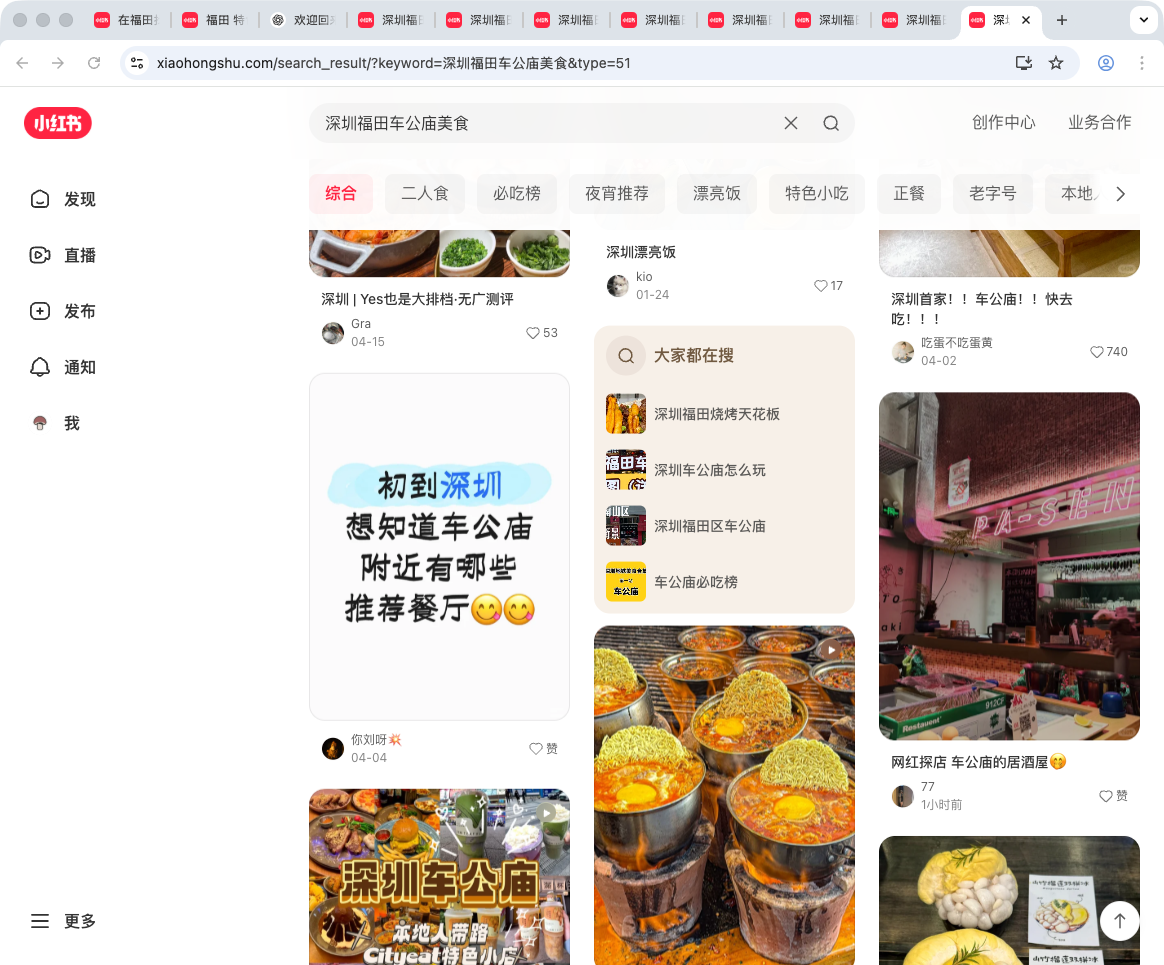Open 发布 to create a post
Image resolution: width=1164 pixels, height=965 pixels.
tap(63, 311)
